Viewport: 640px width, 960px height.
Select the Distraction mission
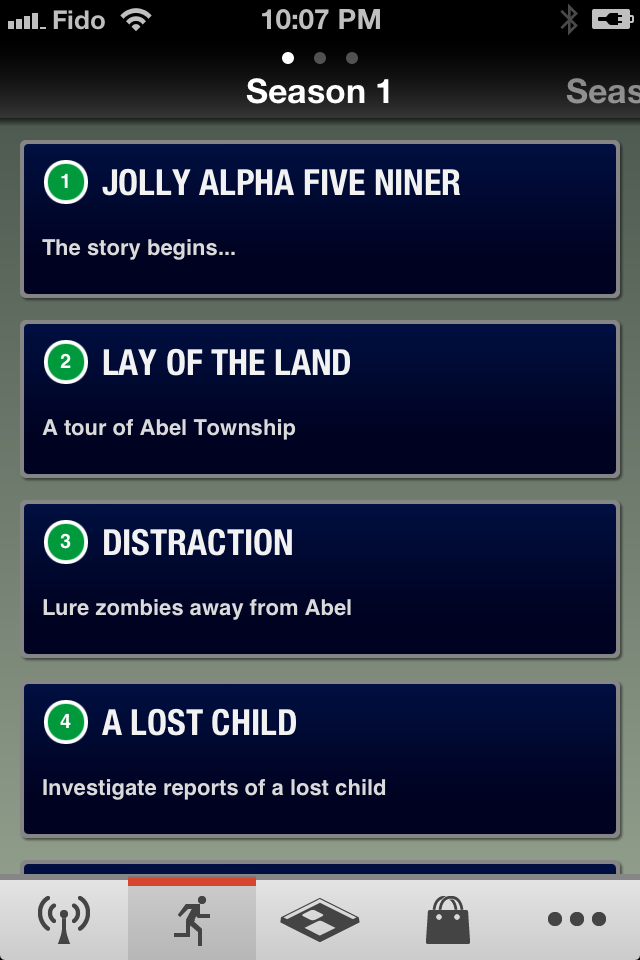pos(320,579)
